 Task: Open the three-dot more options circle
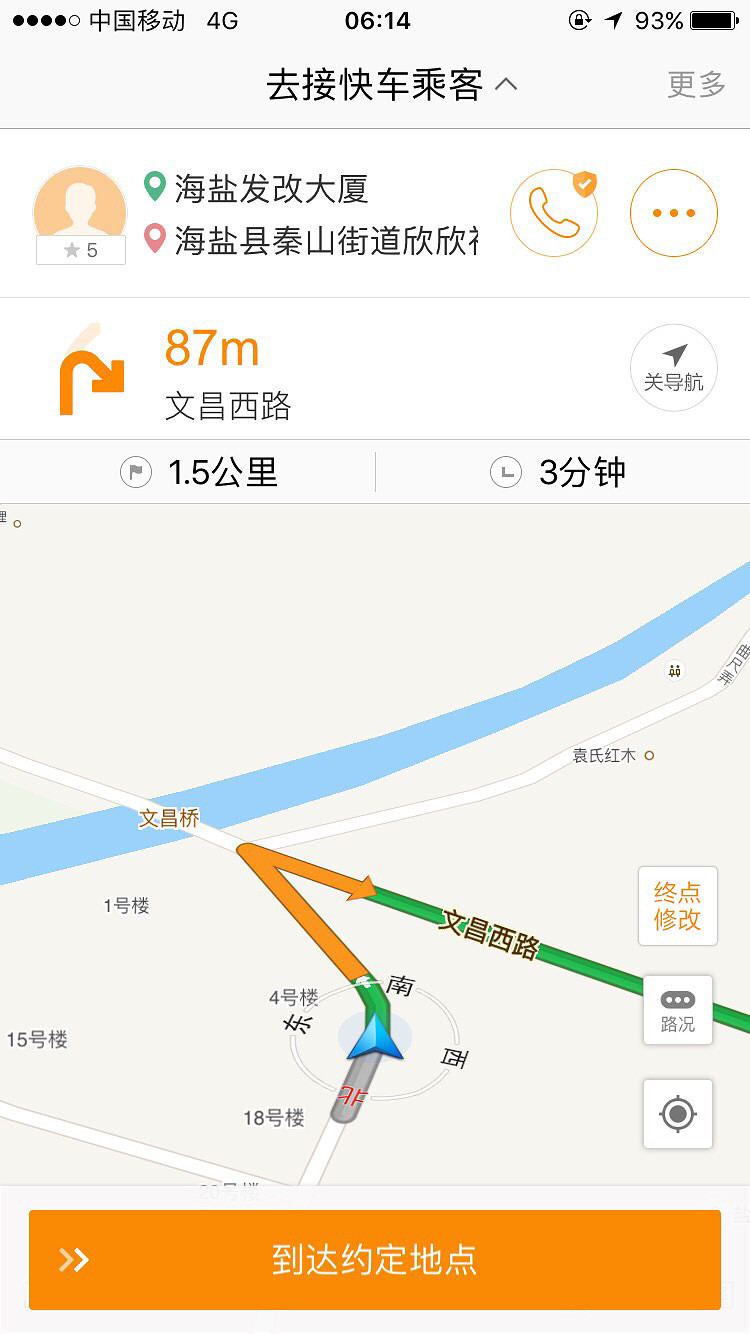673,212
